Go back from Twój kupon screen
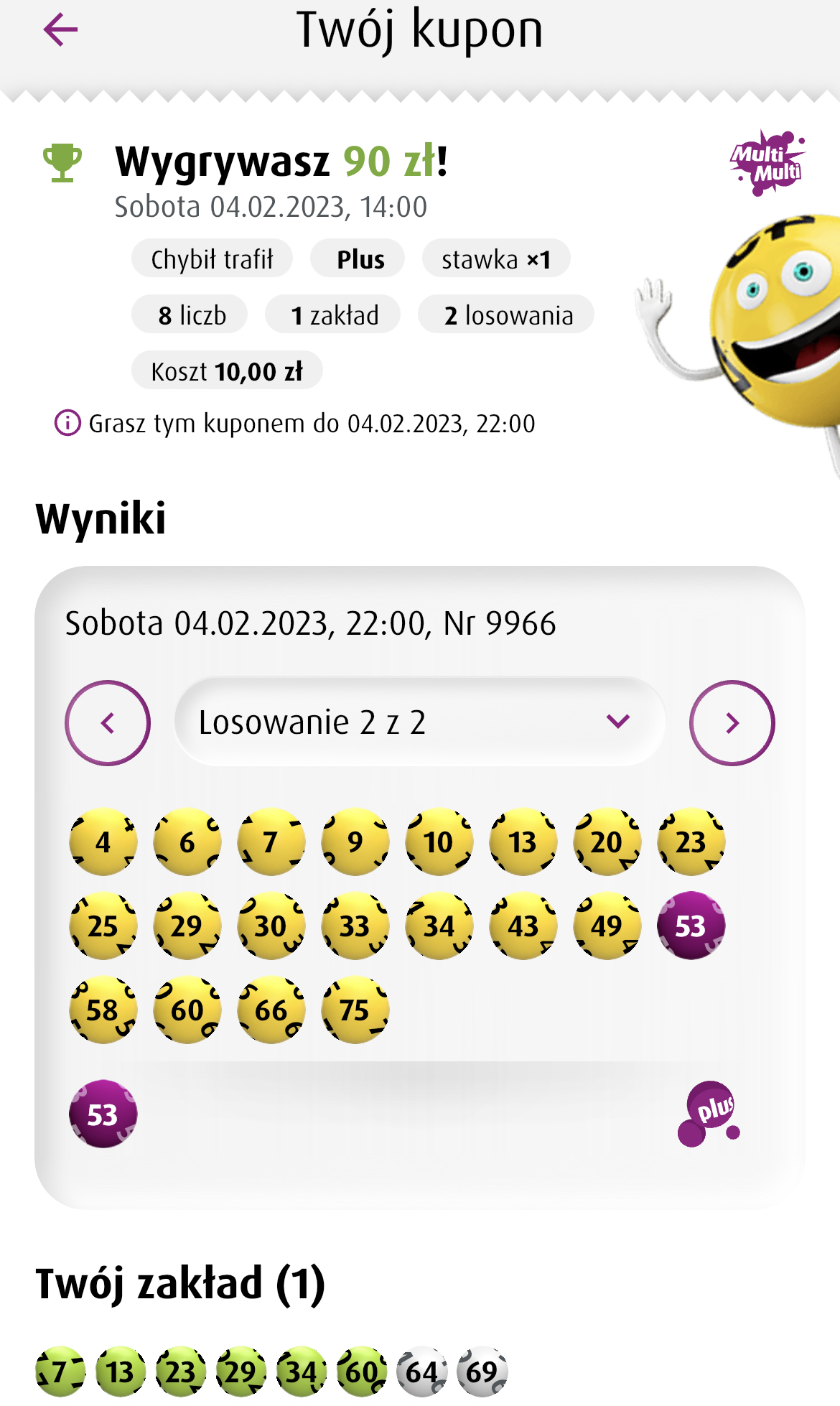This screenshot has width=840, height=1406. point(60,30)
